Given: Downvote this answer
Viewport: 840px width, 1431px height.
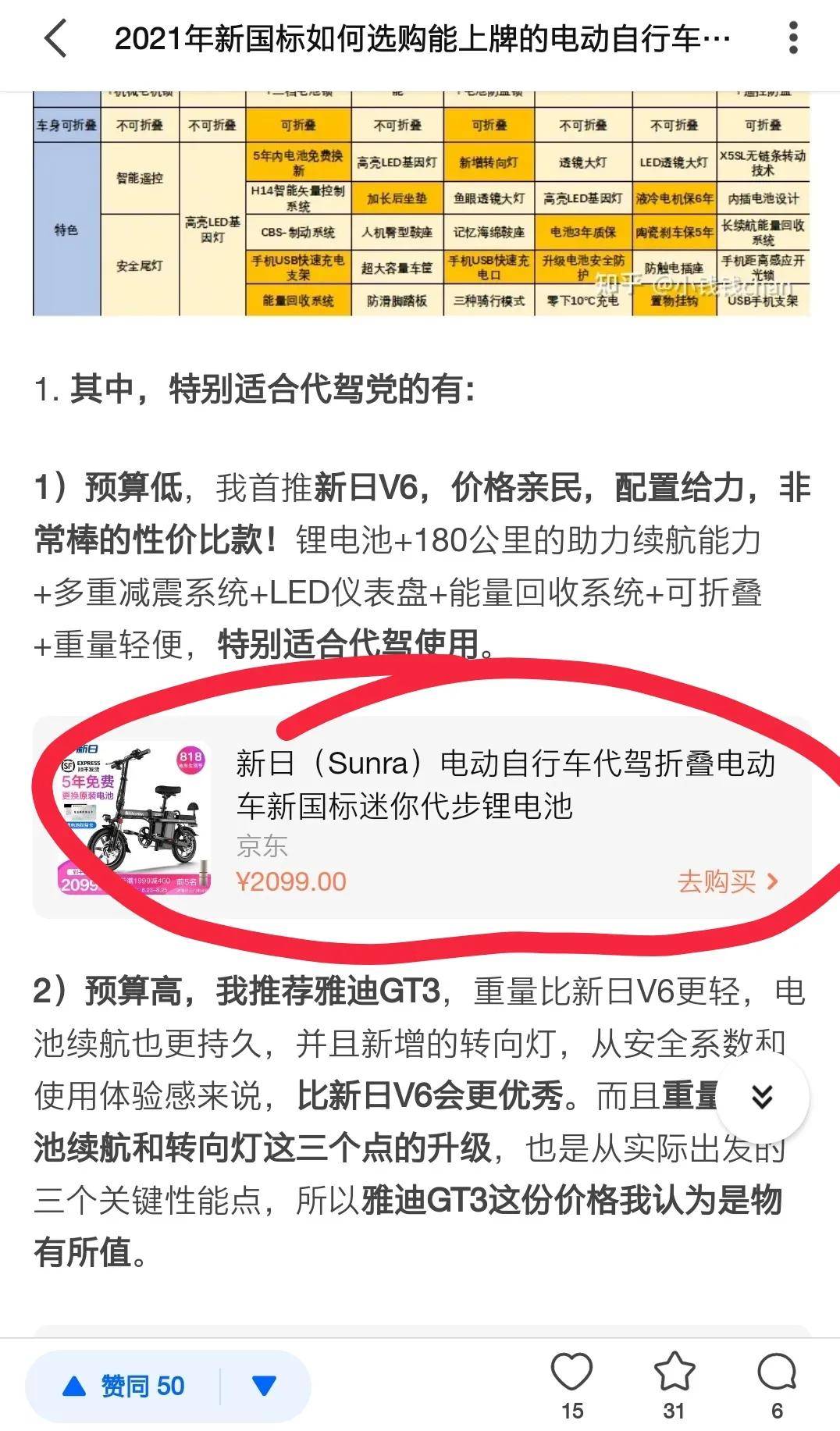Looking at the screenshot, I should (x=265, y=1386).
